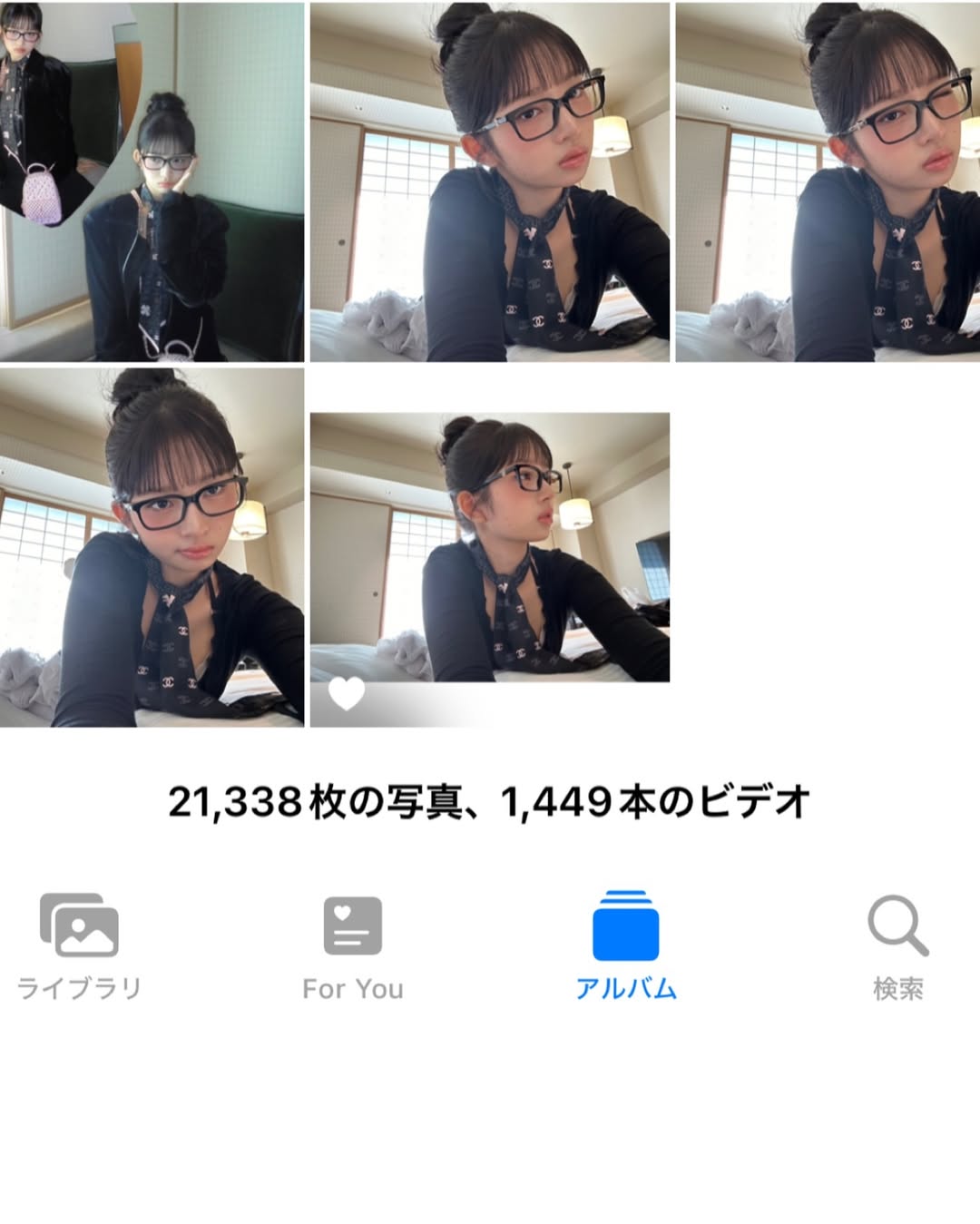Select the アルバム tab
The image size is (980, 1224).
(625, 946)
